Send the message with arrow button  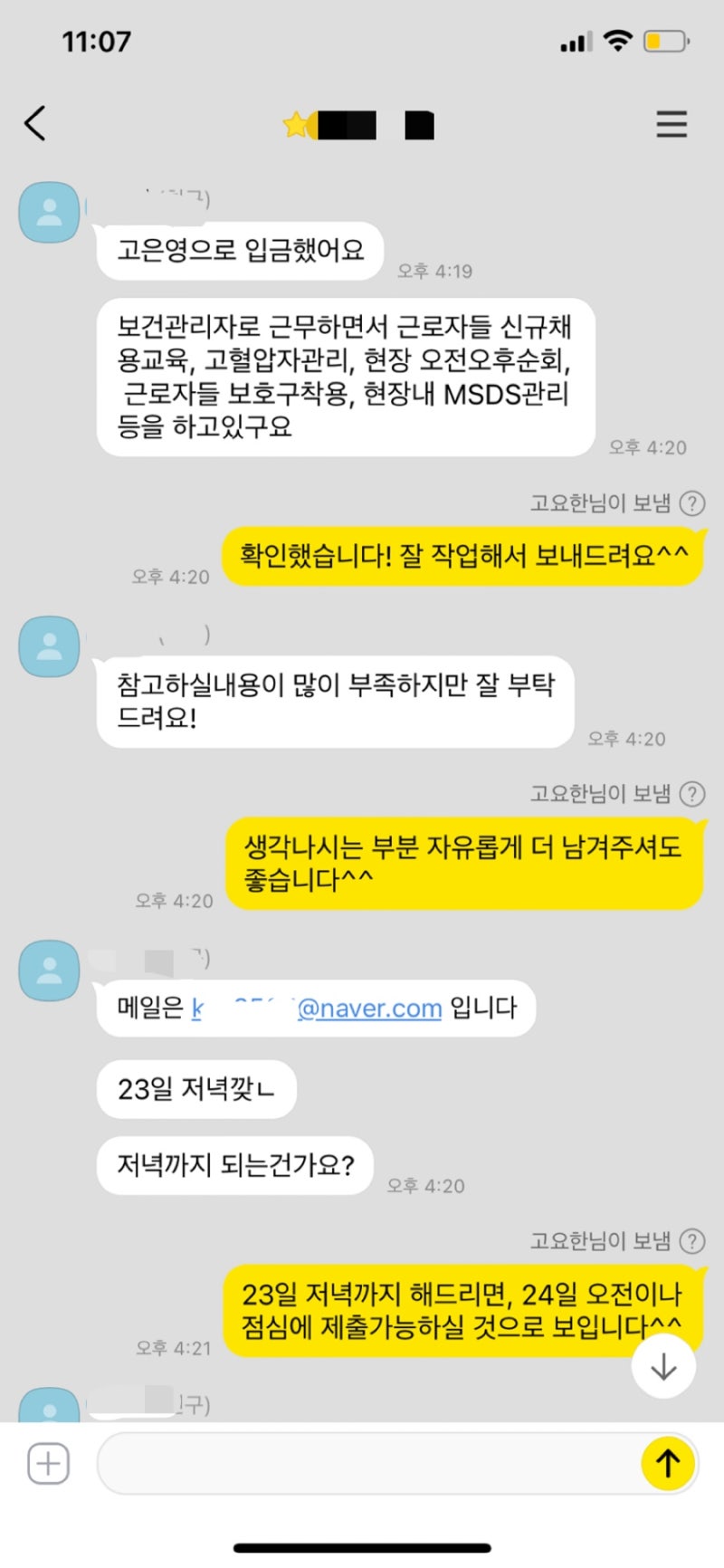[x=668, y=1463]
